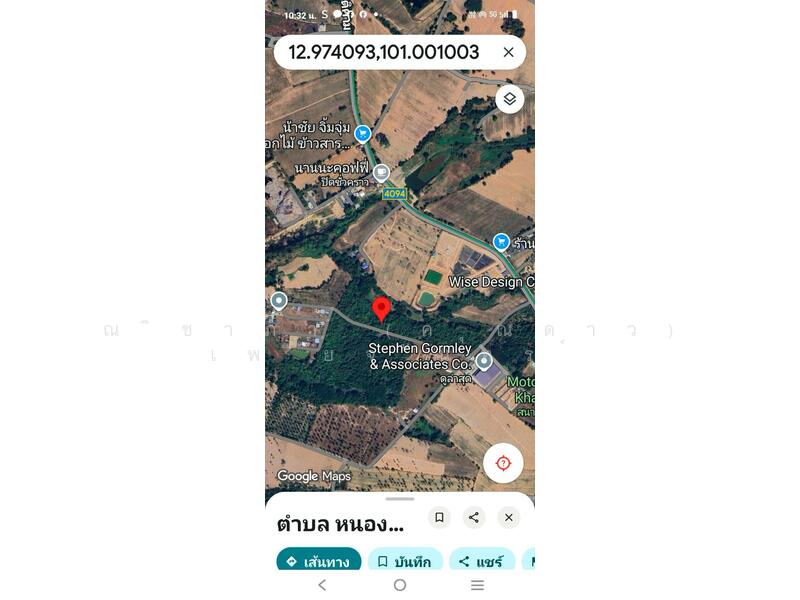
Task: Save place with บันทึก chip
Action: click(x=405, y=561)
